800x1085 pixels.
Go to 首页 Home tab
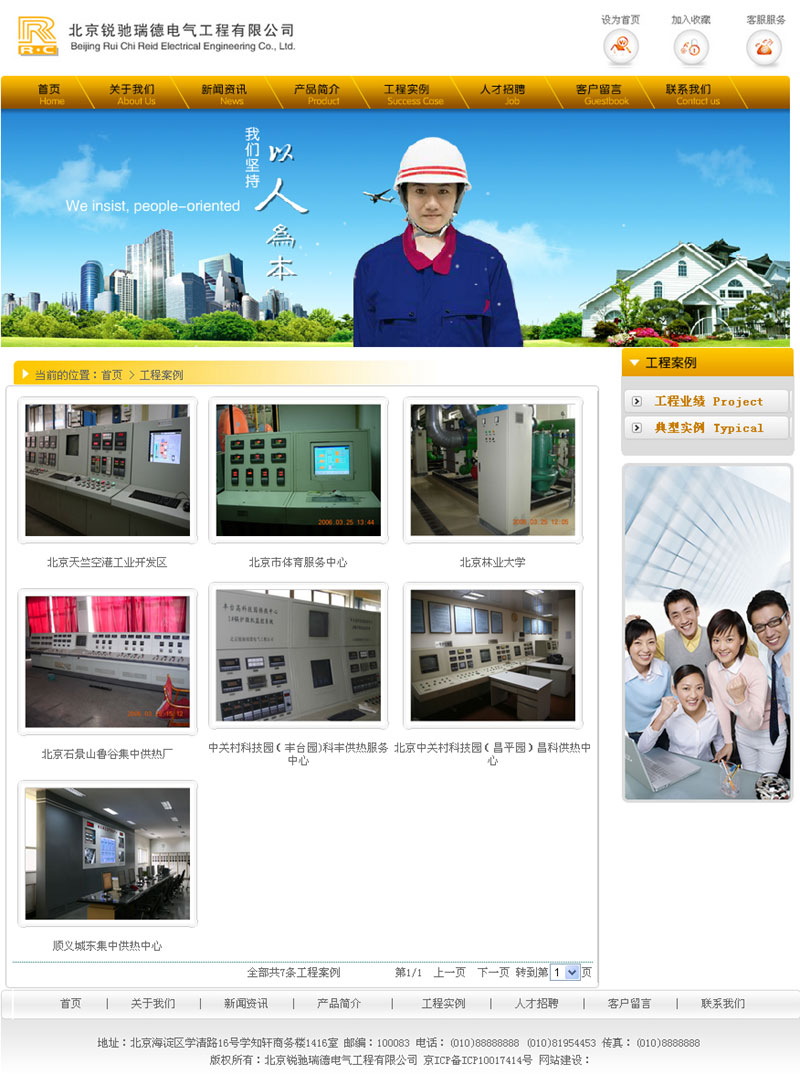50,94
